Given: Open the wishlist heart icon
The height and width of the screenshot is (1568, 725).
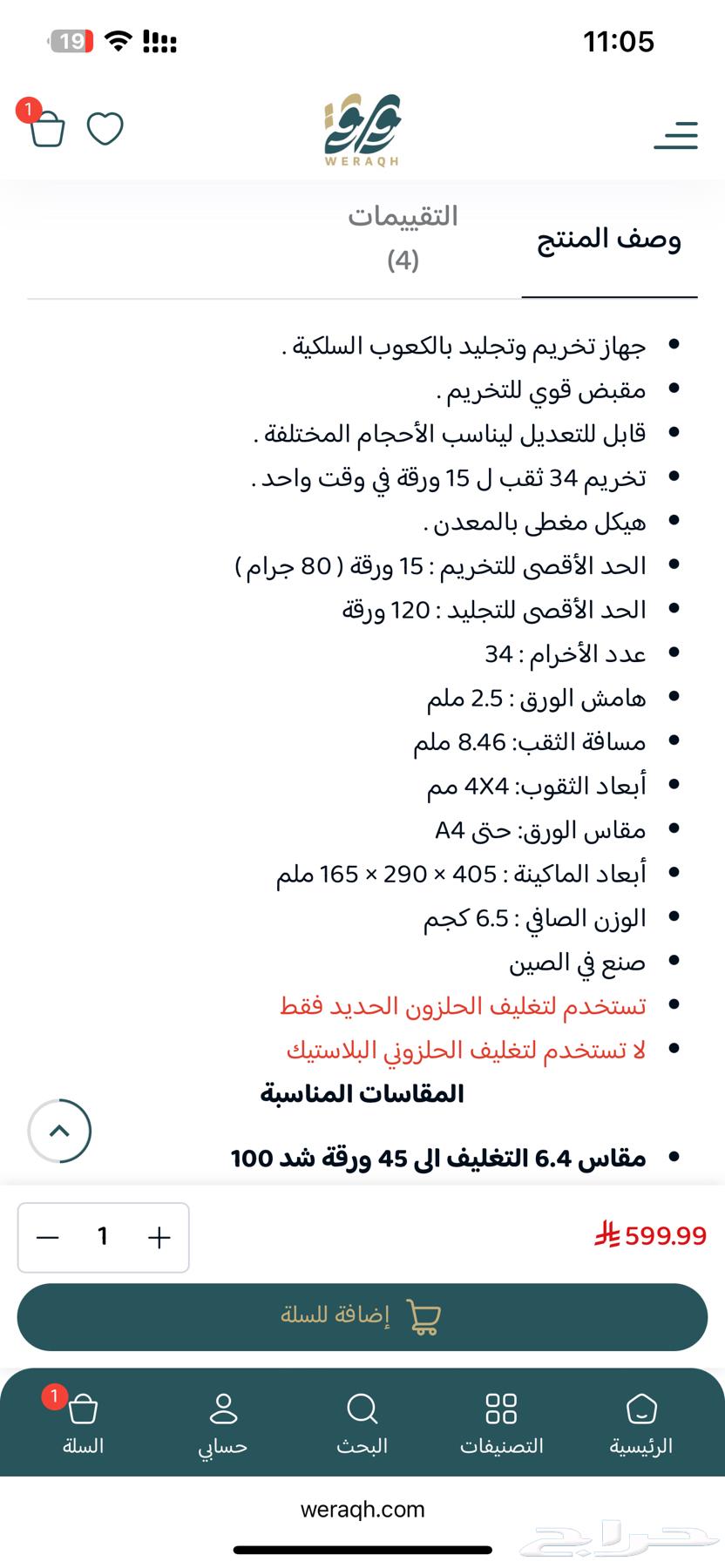Looking at the screenshot, I should [x=105, y=129].
